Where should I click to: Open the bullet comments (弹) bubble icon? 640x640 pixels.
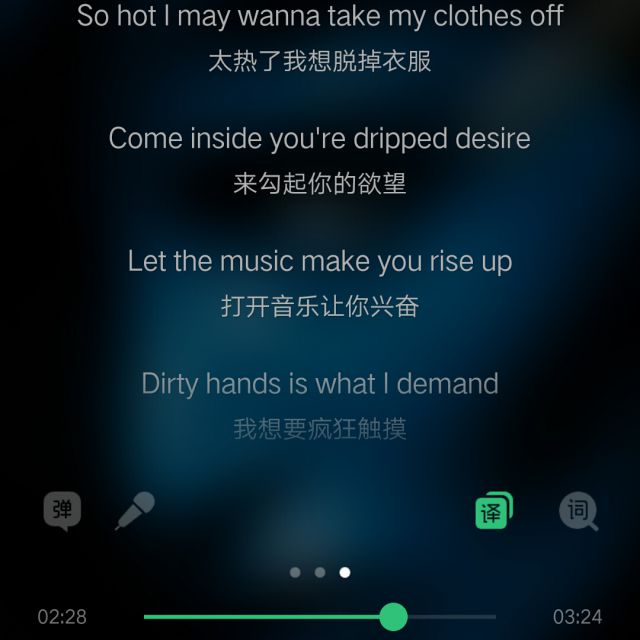pos(62,511)
